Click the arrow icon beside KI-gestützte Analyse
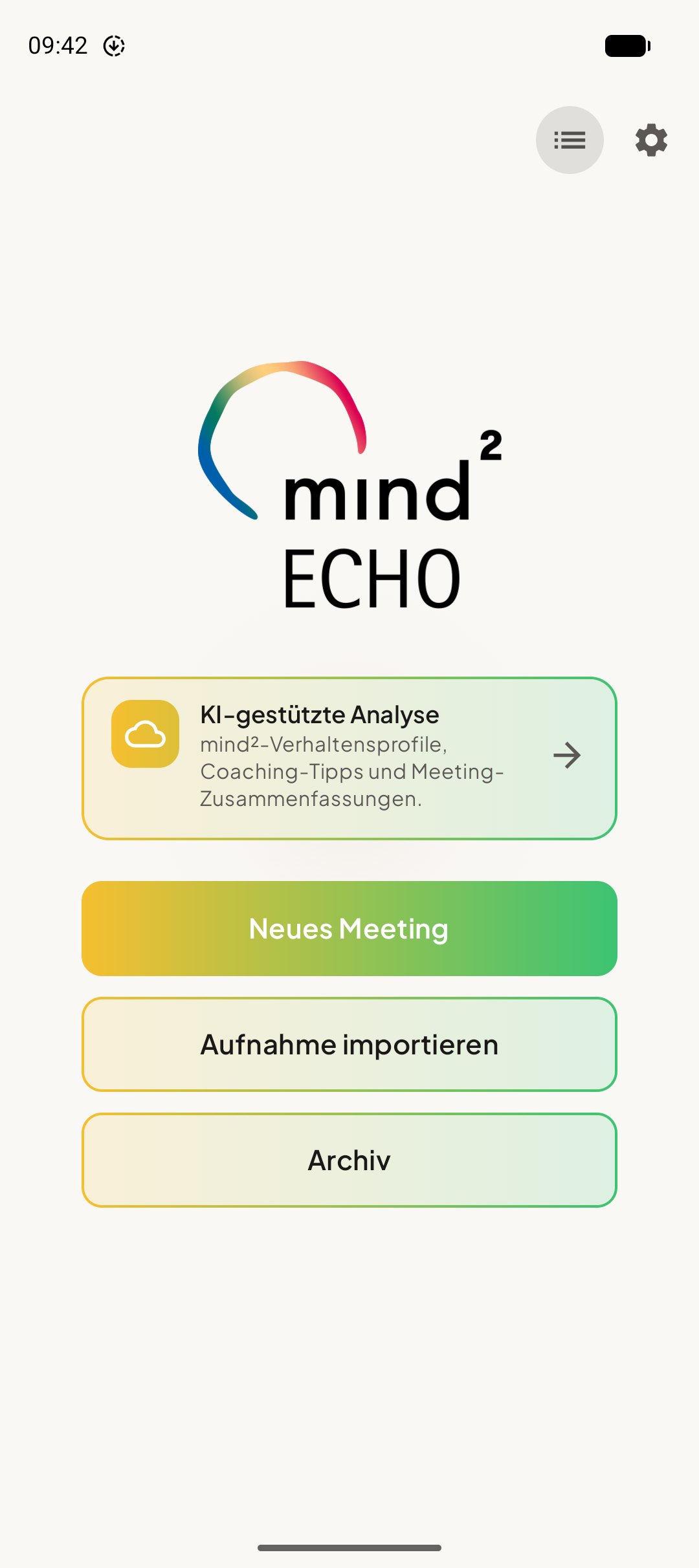 pos(568,755)
